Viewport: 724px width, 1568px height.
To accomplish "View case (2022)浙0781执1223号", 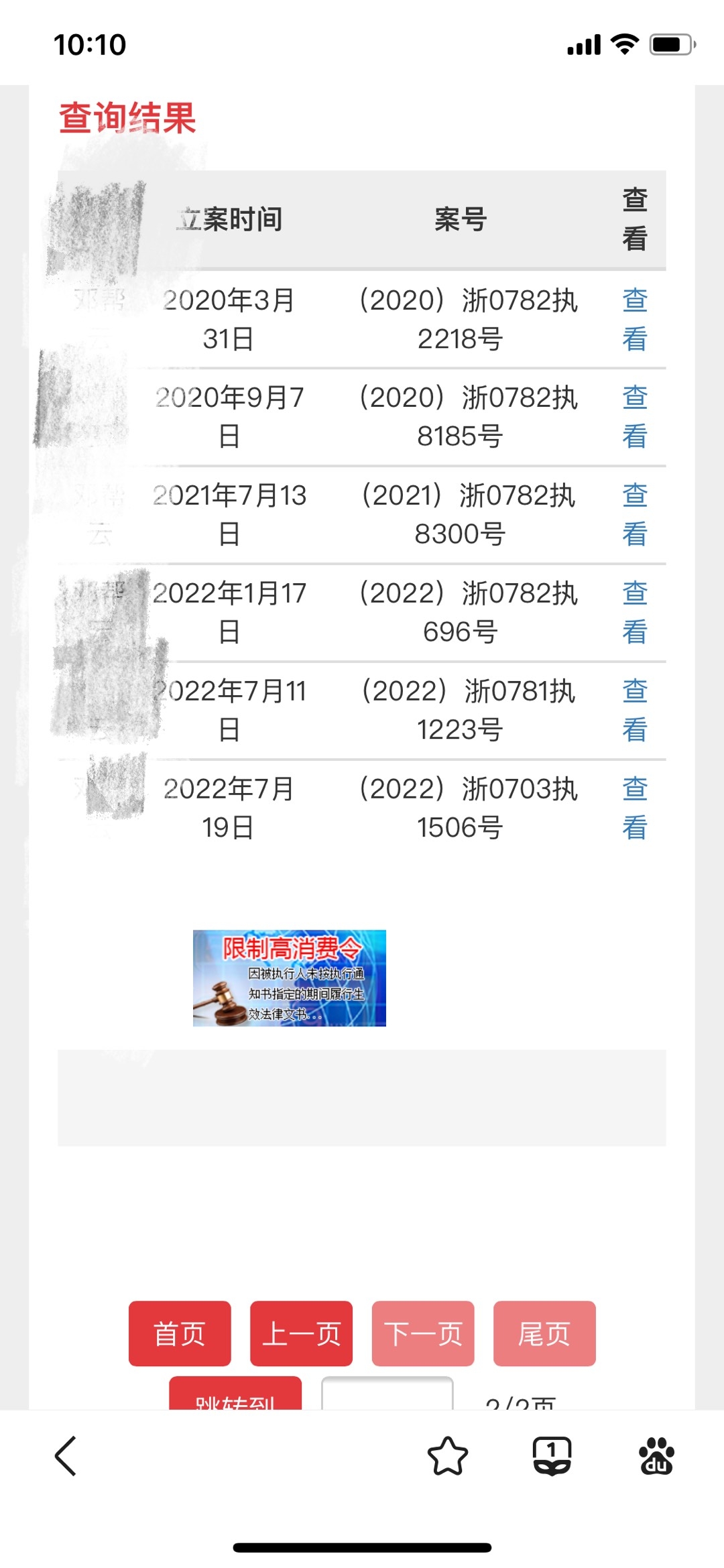I will point(634,711).
